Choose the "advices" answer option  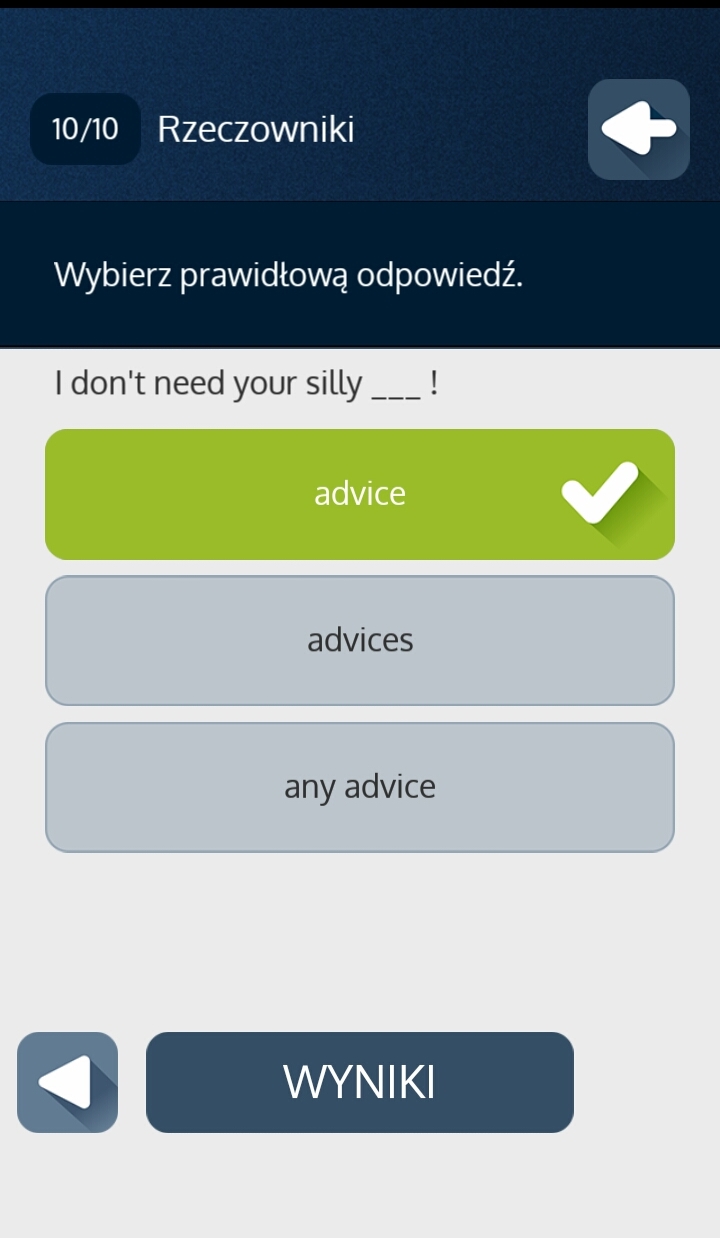click(x=360, y=640)
